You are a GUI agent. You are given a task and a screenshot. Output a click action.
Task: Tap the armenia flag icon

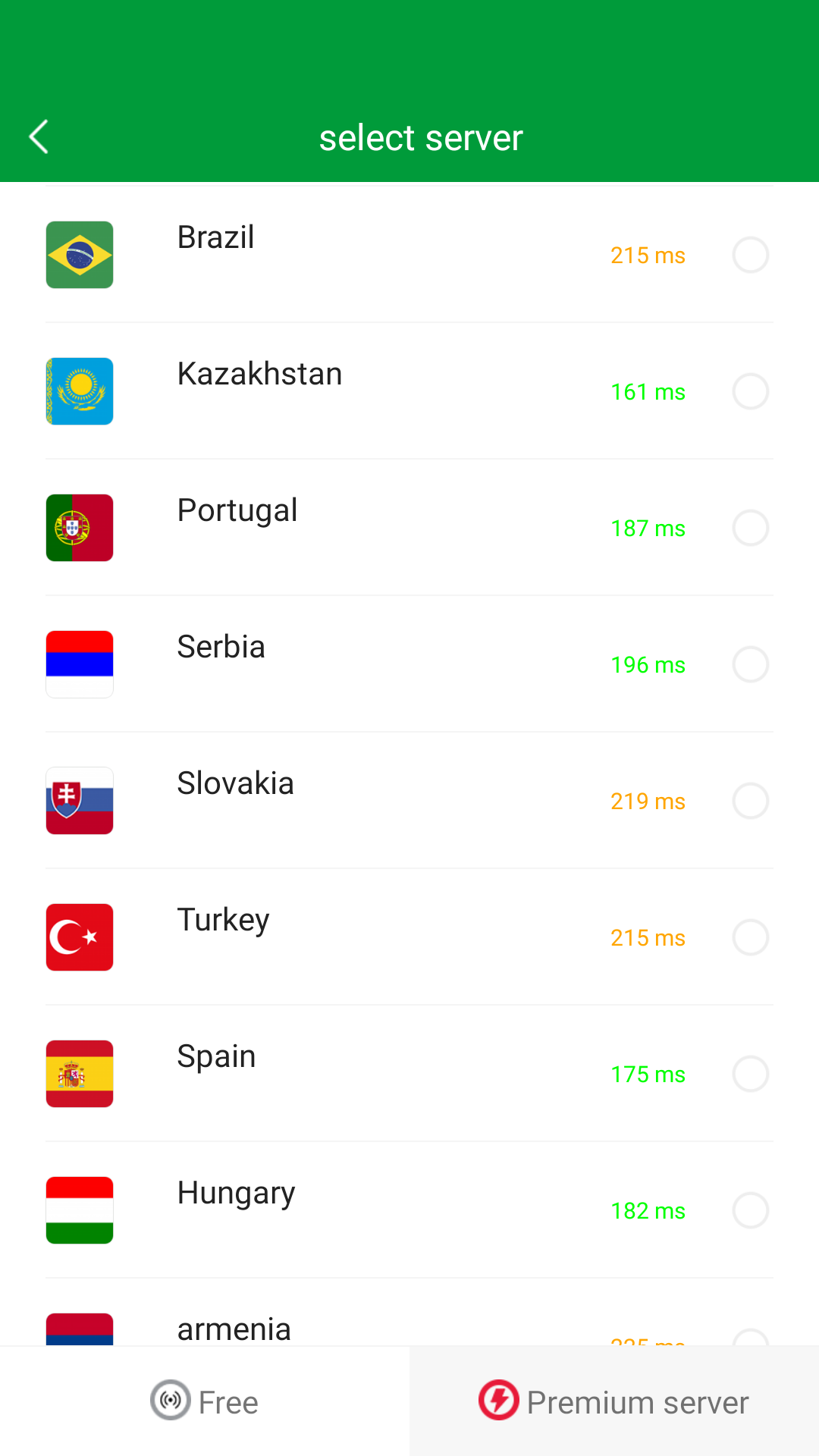click(80, 1335)
